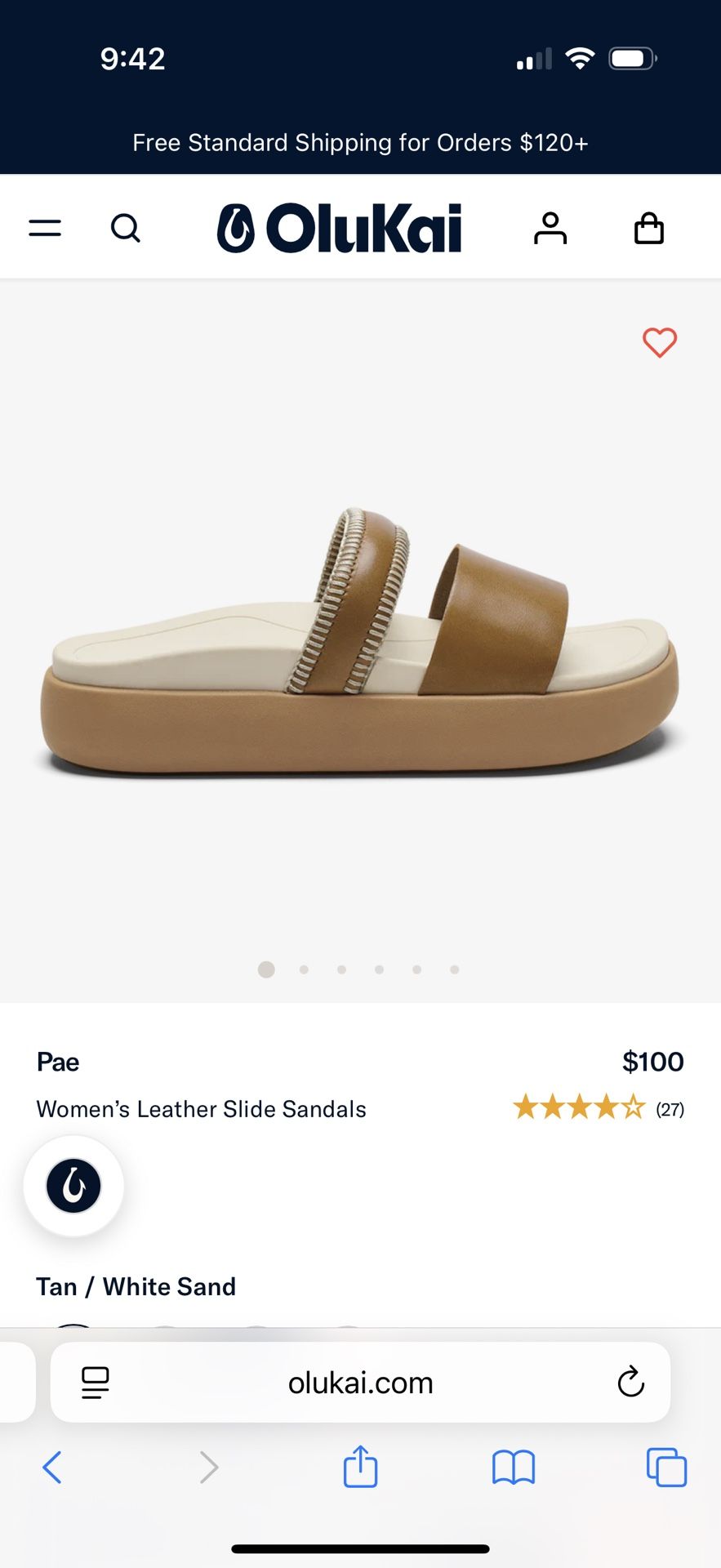This screenshot has height=1568, width=721.
Task: Open the chat widget with hook icon
Action: pyautogui.click(x=73, y=1186)
